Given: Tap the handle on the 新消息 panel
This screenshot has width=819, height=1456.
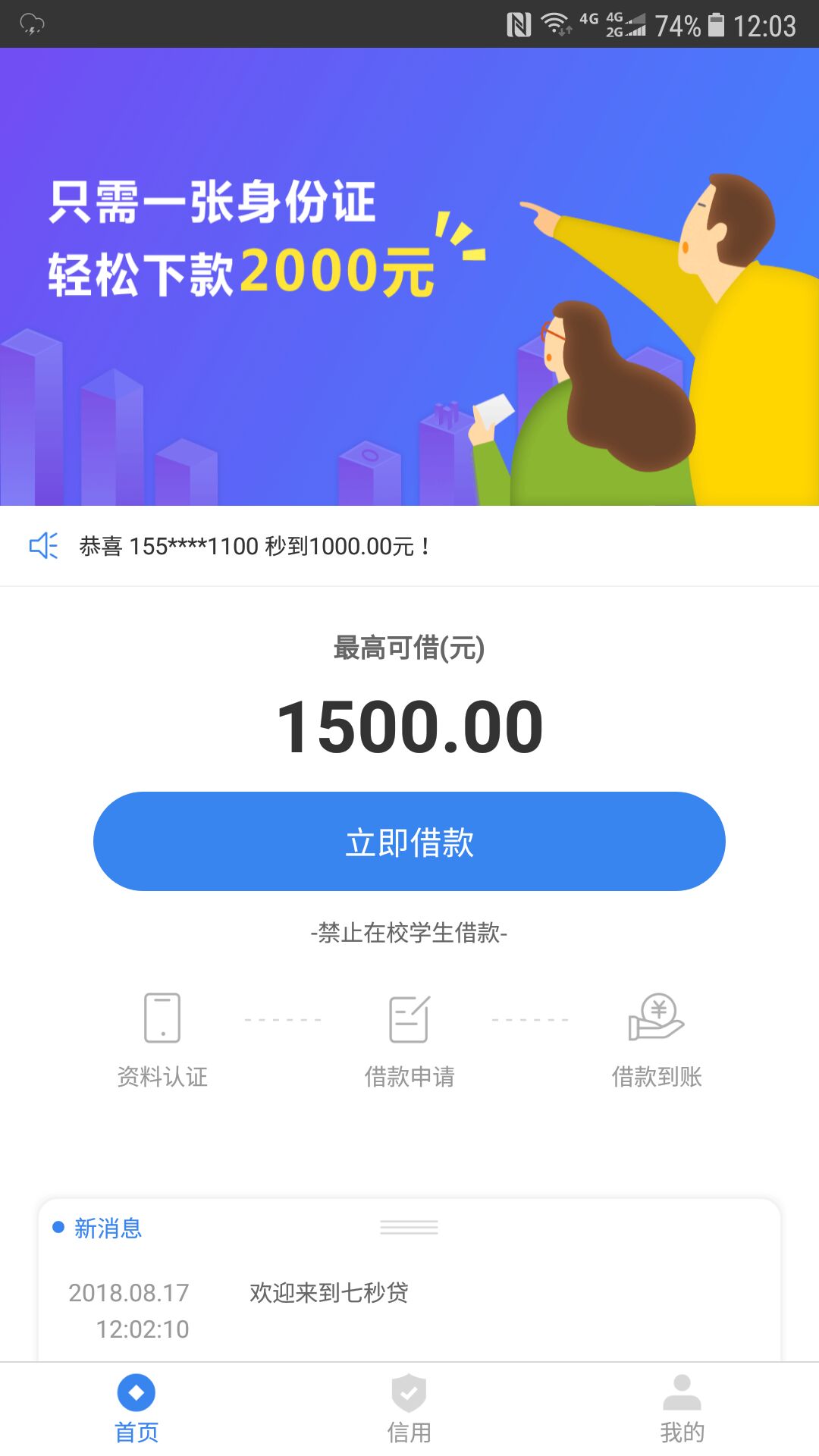Looking at the screenshot, I should pos(409,1228).
